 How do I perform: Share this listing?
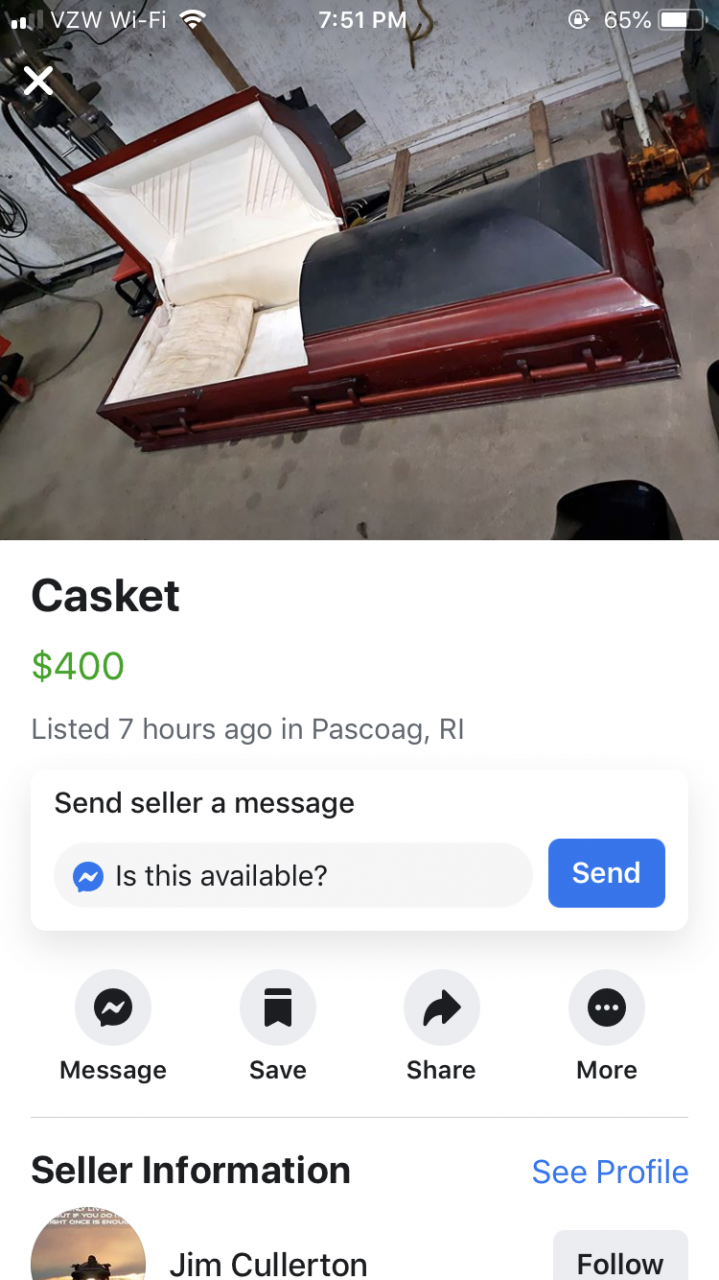[441, 1008]
